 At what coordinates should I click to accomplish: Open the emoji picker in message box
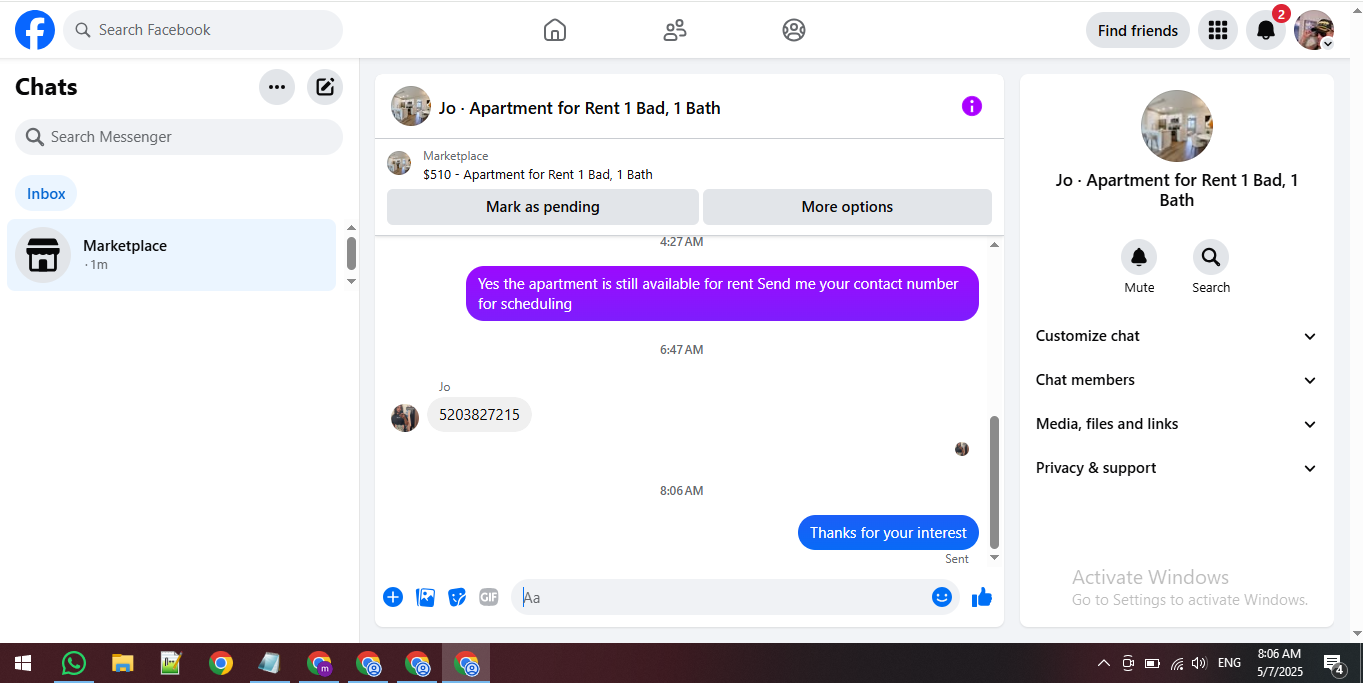point(941,597)
